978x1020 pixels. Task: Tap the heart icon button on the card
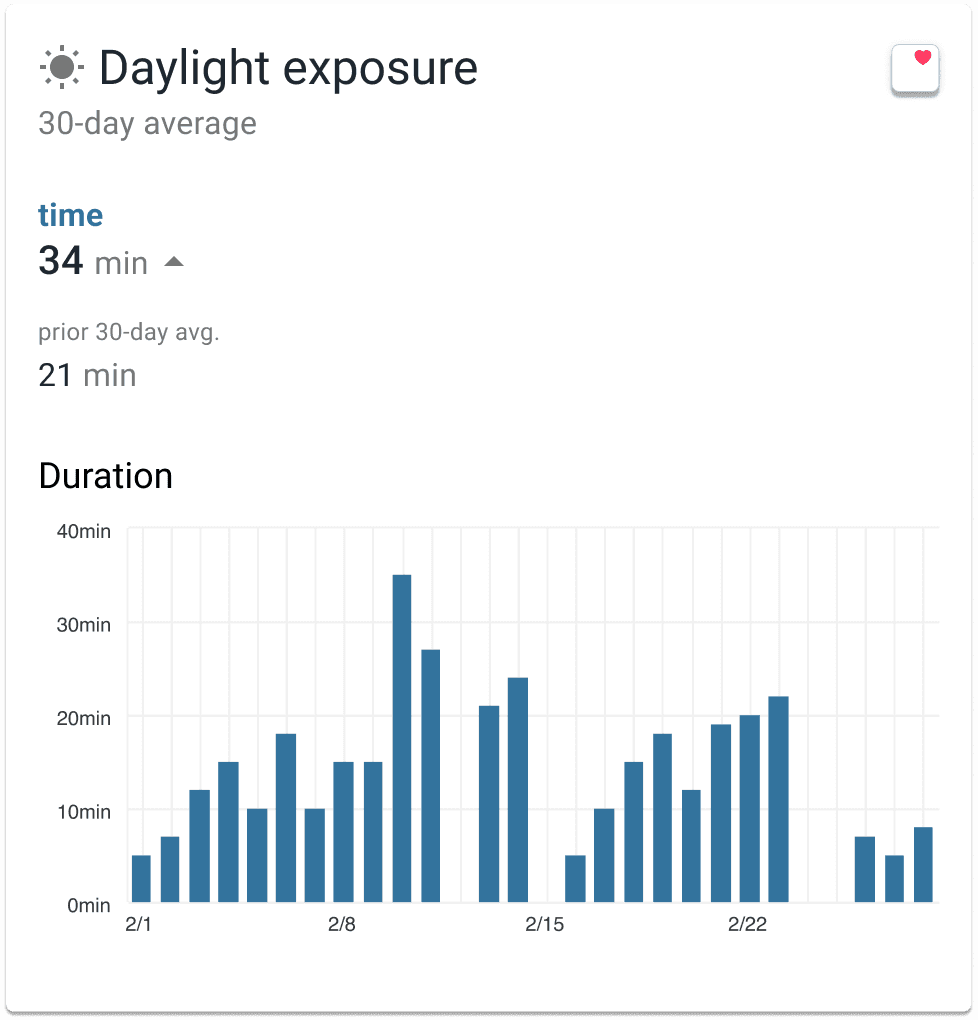915,68
